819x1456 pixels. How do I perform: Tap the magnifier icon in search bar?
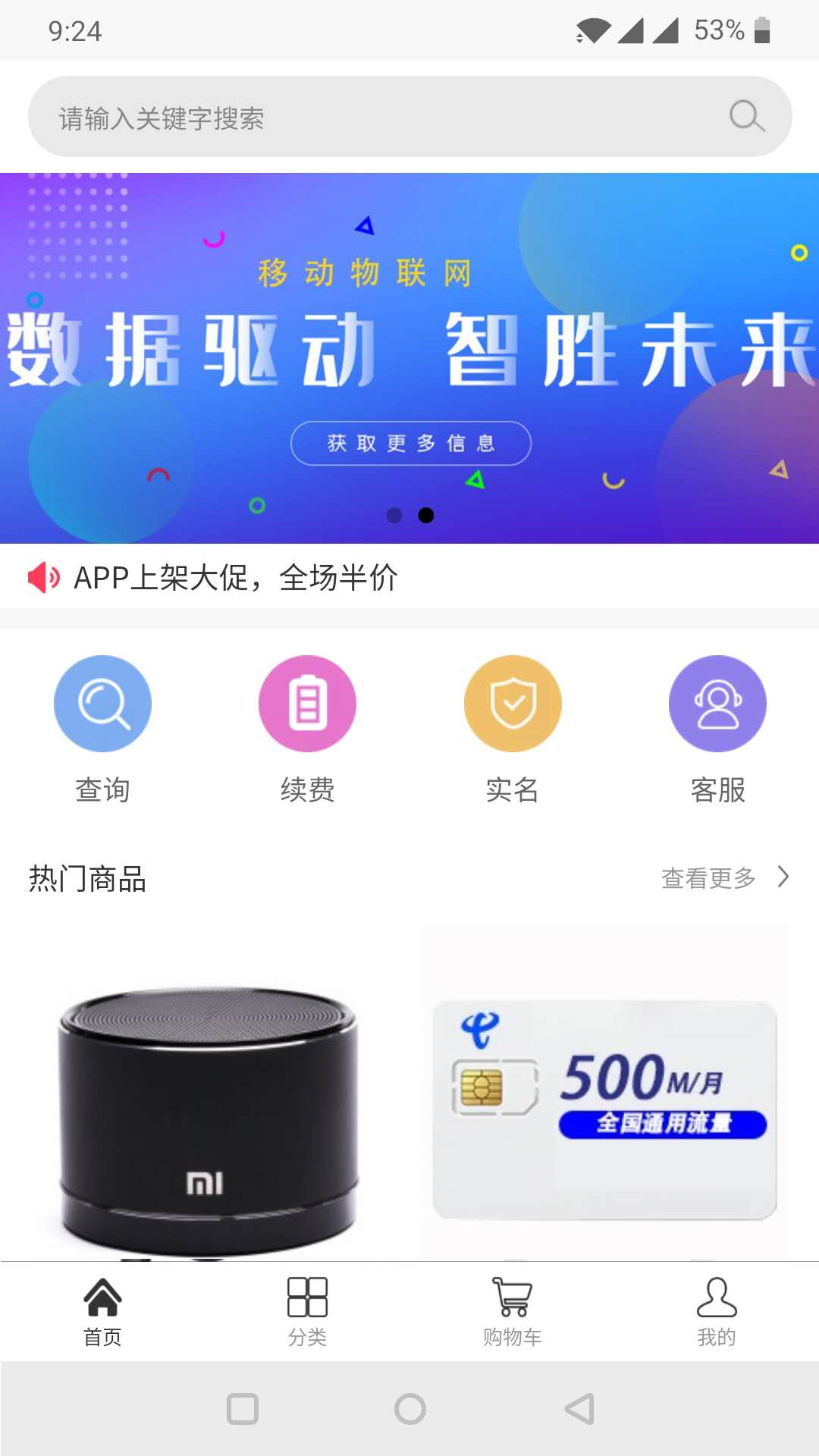coord(746,116)
